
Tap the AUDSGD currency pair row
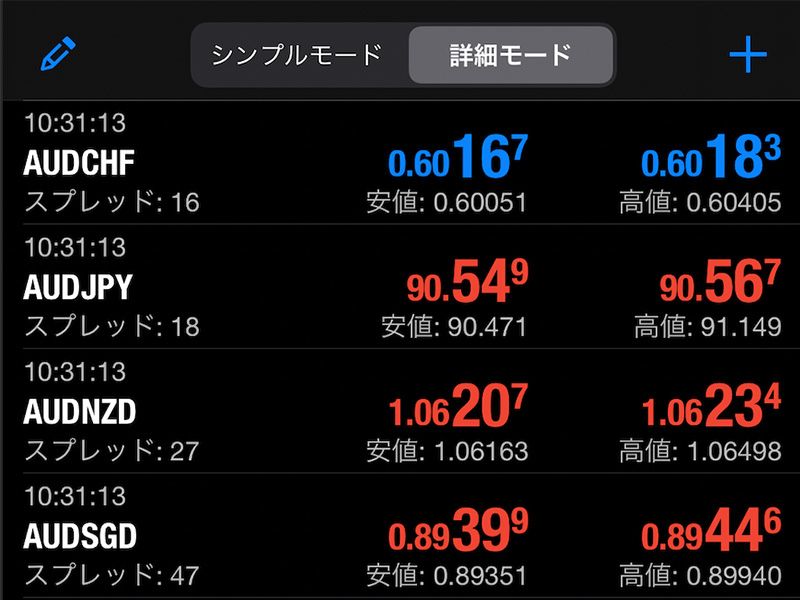coord(400,535)
